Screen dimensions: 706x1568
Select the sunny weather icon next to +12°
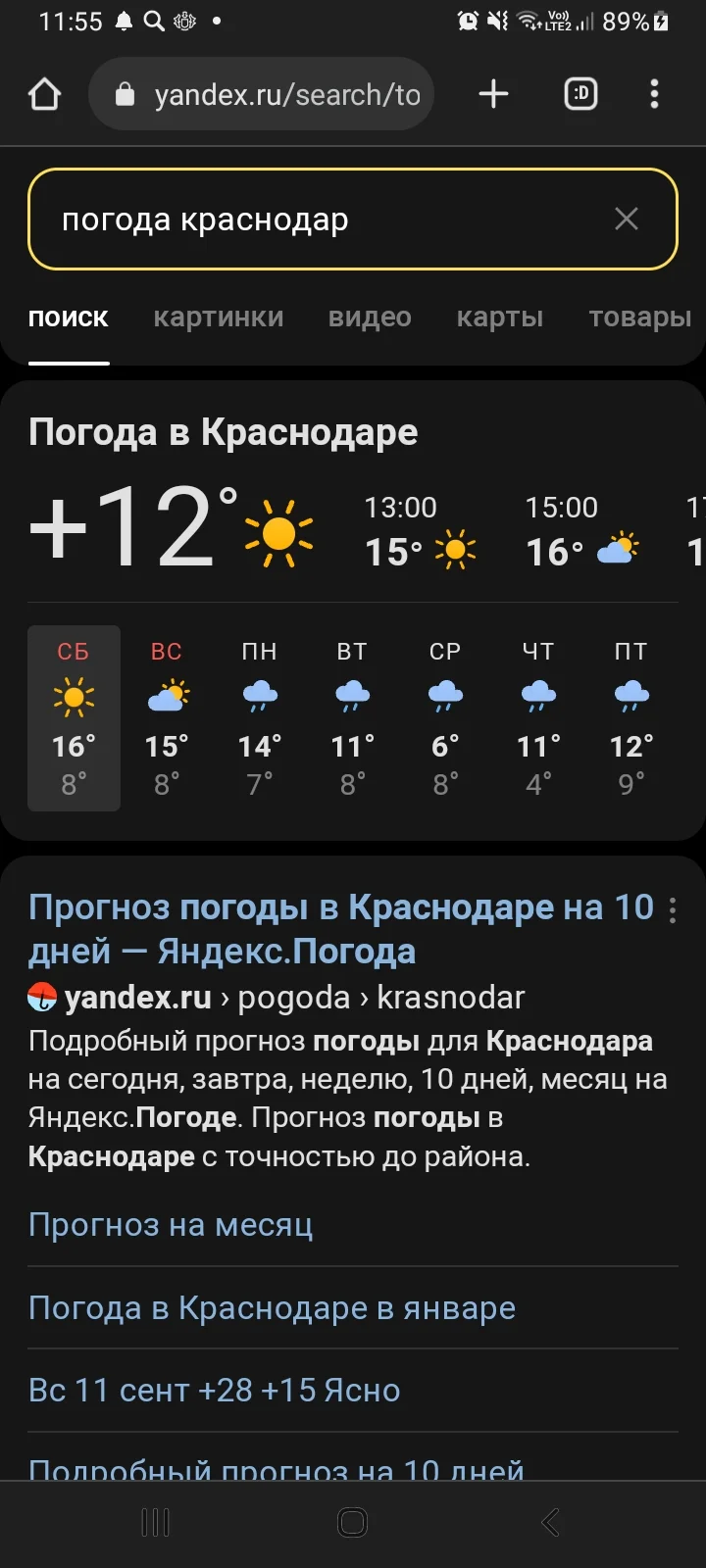coord(278,530)
